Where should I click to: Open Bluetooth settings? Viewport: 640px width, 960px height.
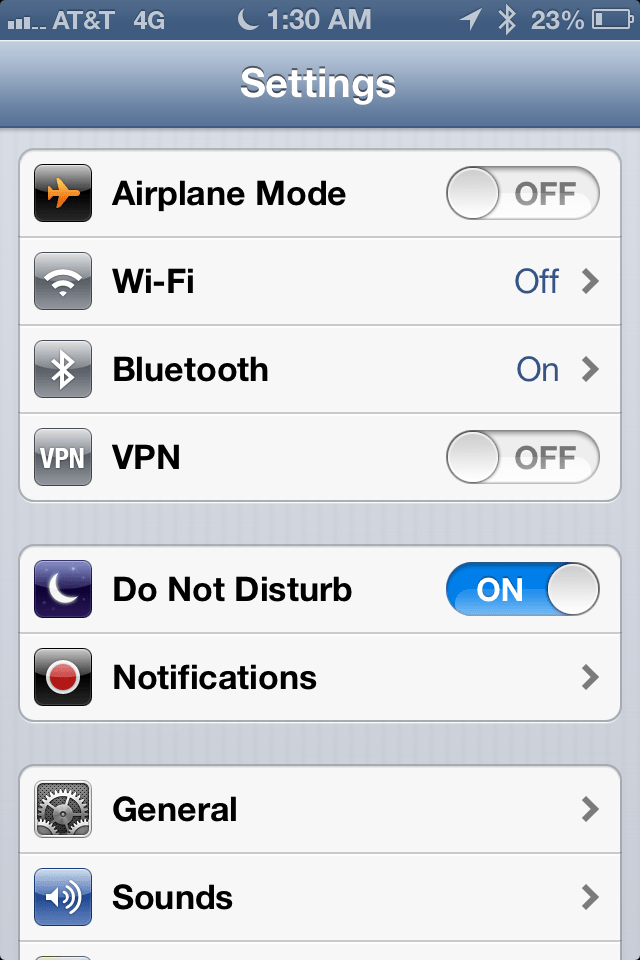click(x=320, y=369)
